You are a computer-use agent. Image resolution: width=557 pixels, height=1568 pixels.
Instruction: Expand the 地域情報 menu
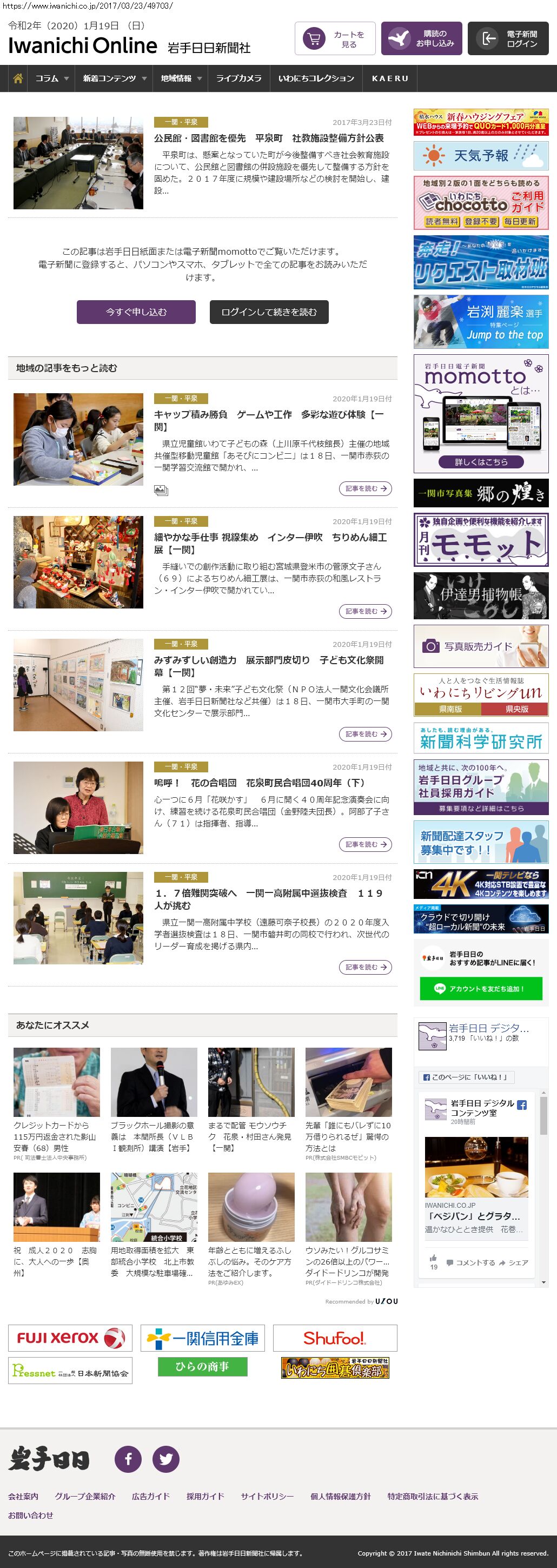181,78
